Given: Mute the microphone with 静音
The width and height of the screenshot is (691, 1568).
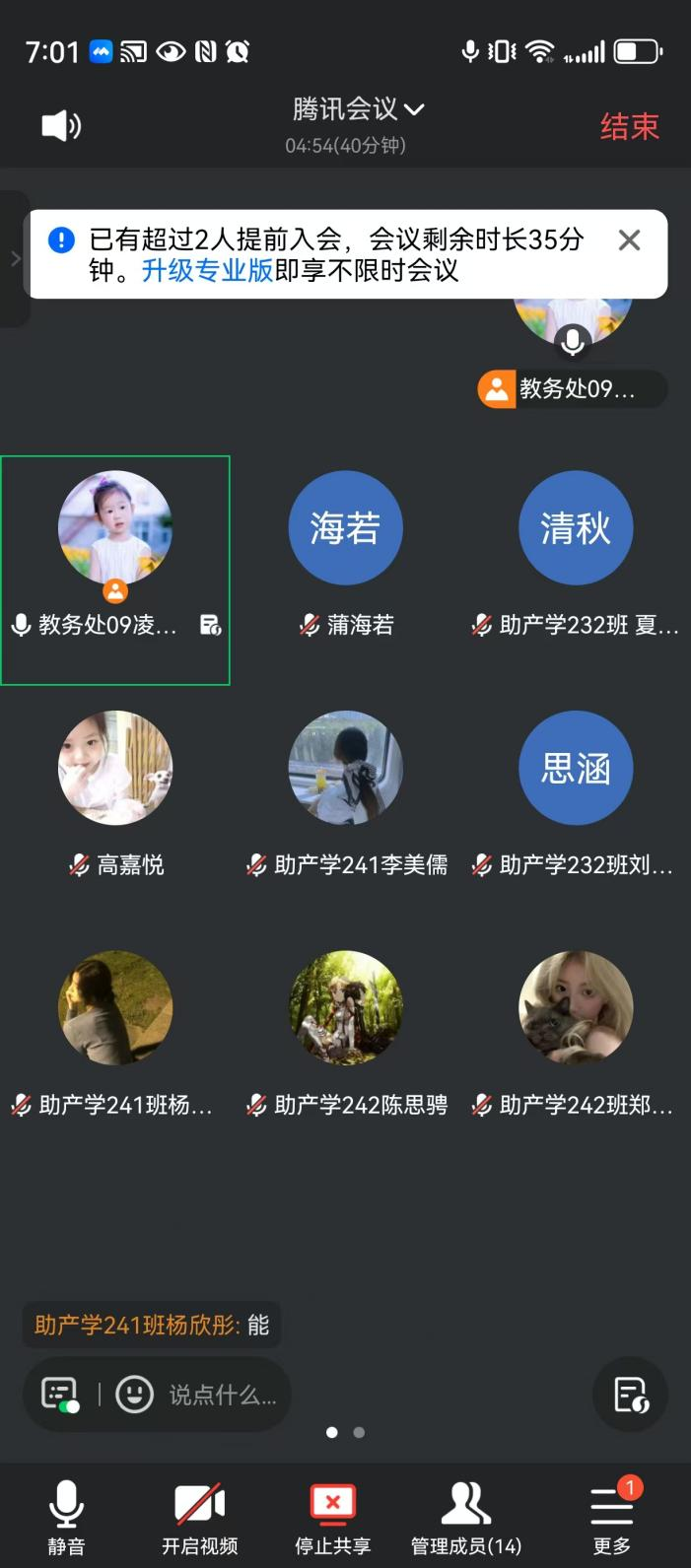Looking at the screenshot, I should (x=66, y=1518).
